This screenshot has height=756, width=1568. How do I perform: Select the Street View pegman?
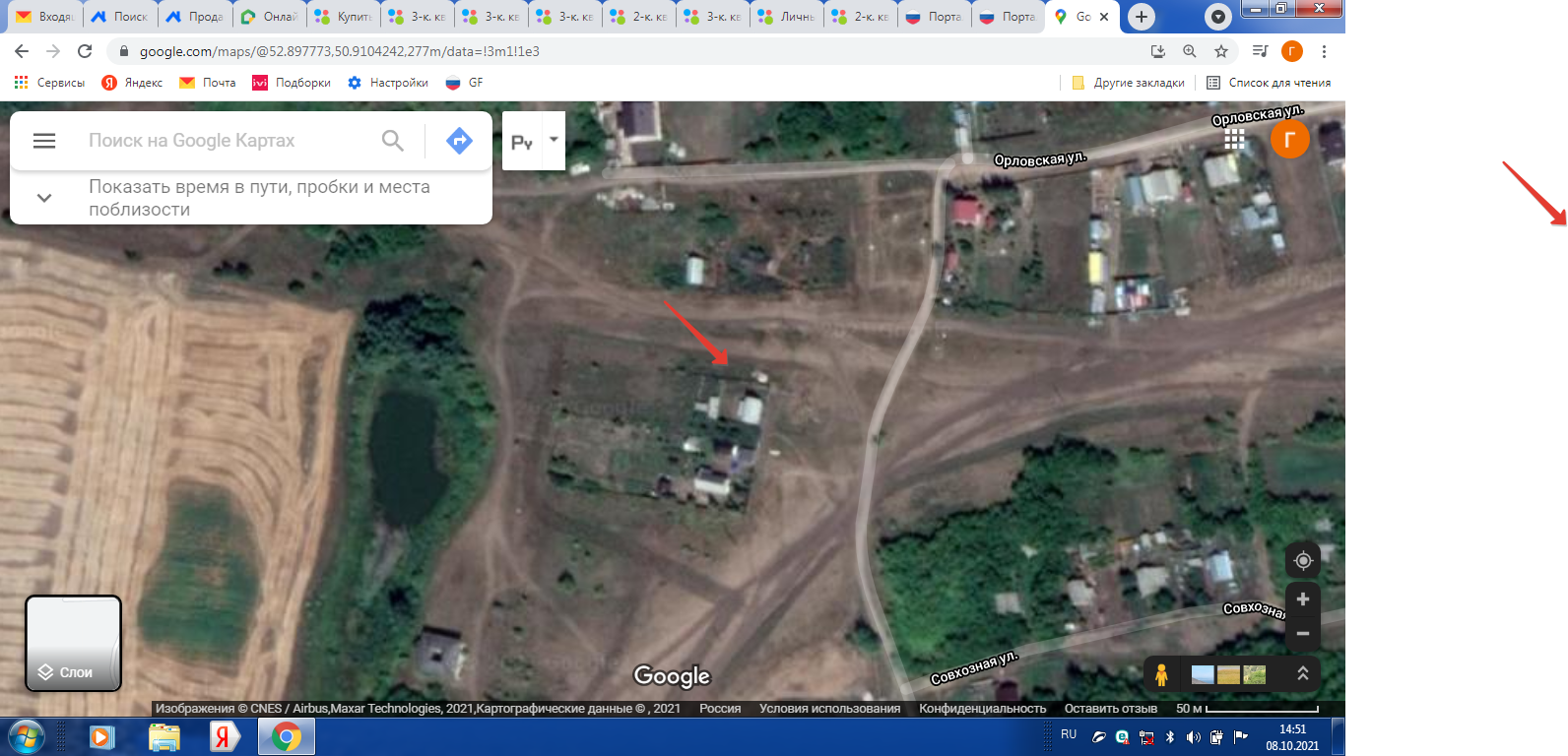(1162, 674)
